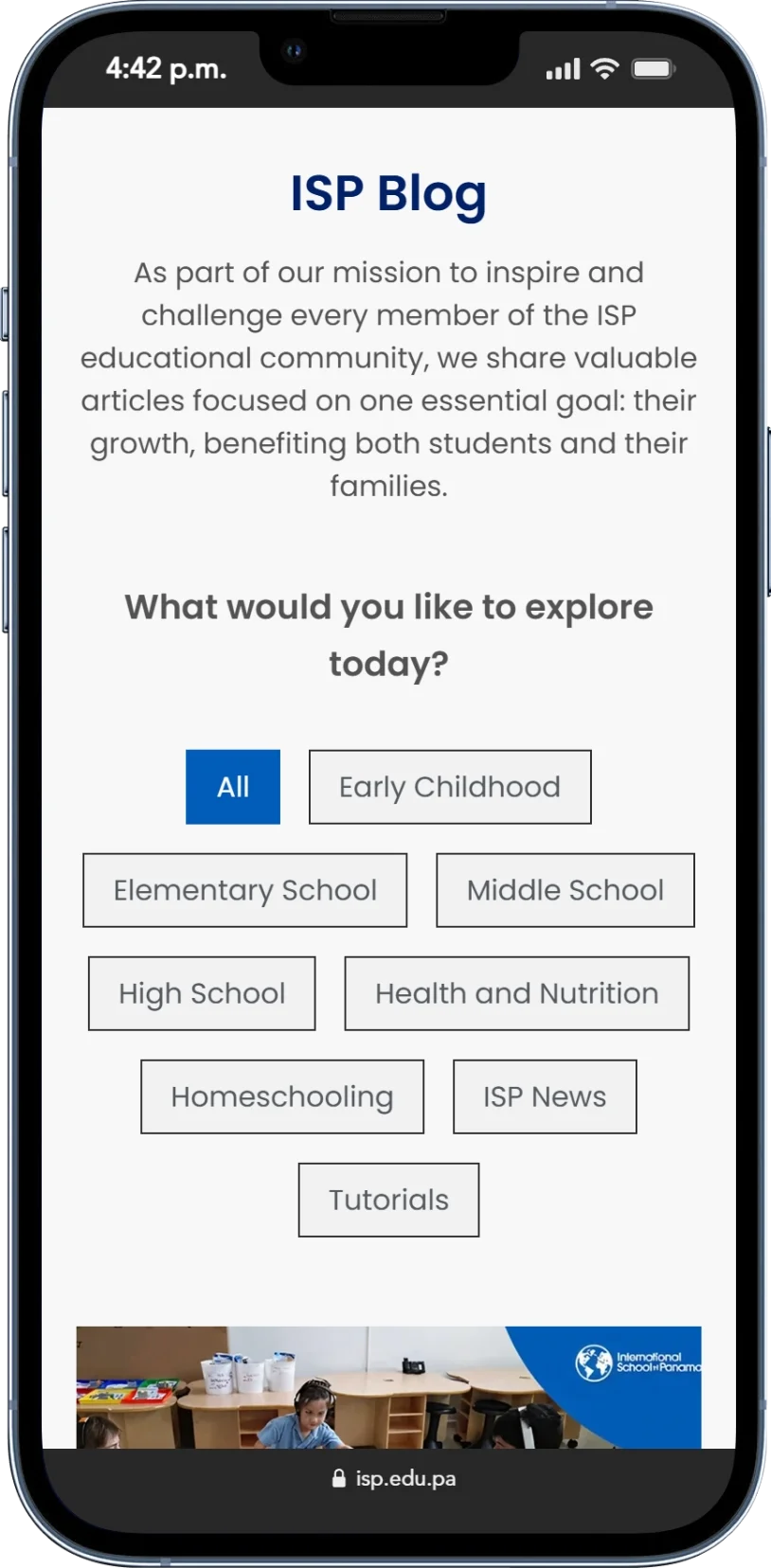Open the blog post with classroom photo

coord(388,1387)
